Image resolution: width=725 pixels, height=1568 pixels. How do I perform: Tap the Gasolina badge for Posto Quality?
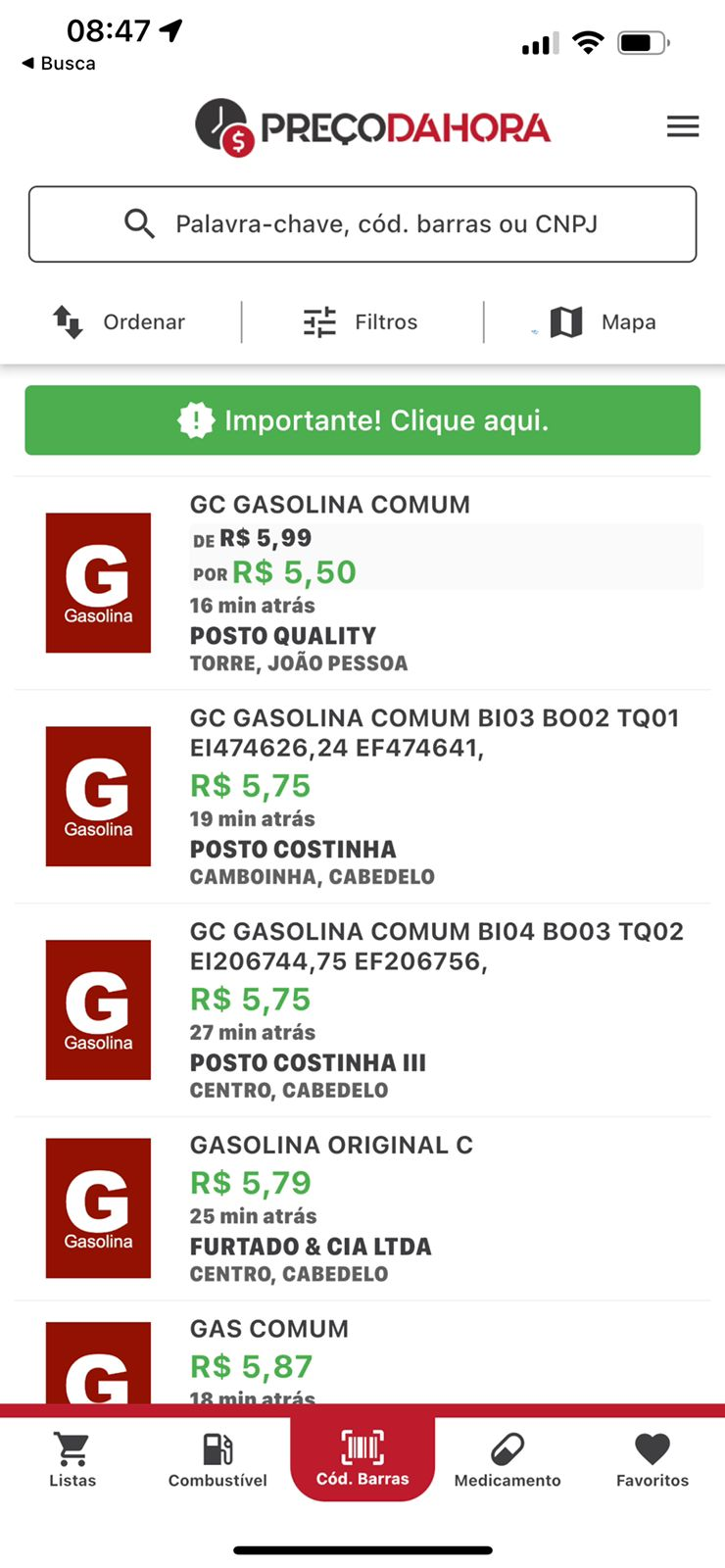point(97,582)
